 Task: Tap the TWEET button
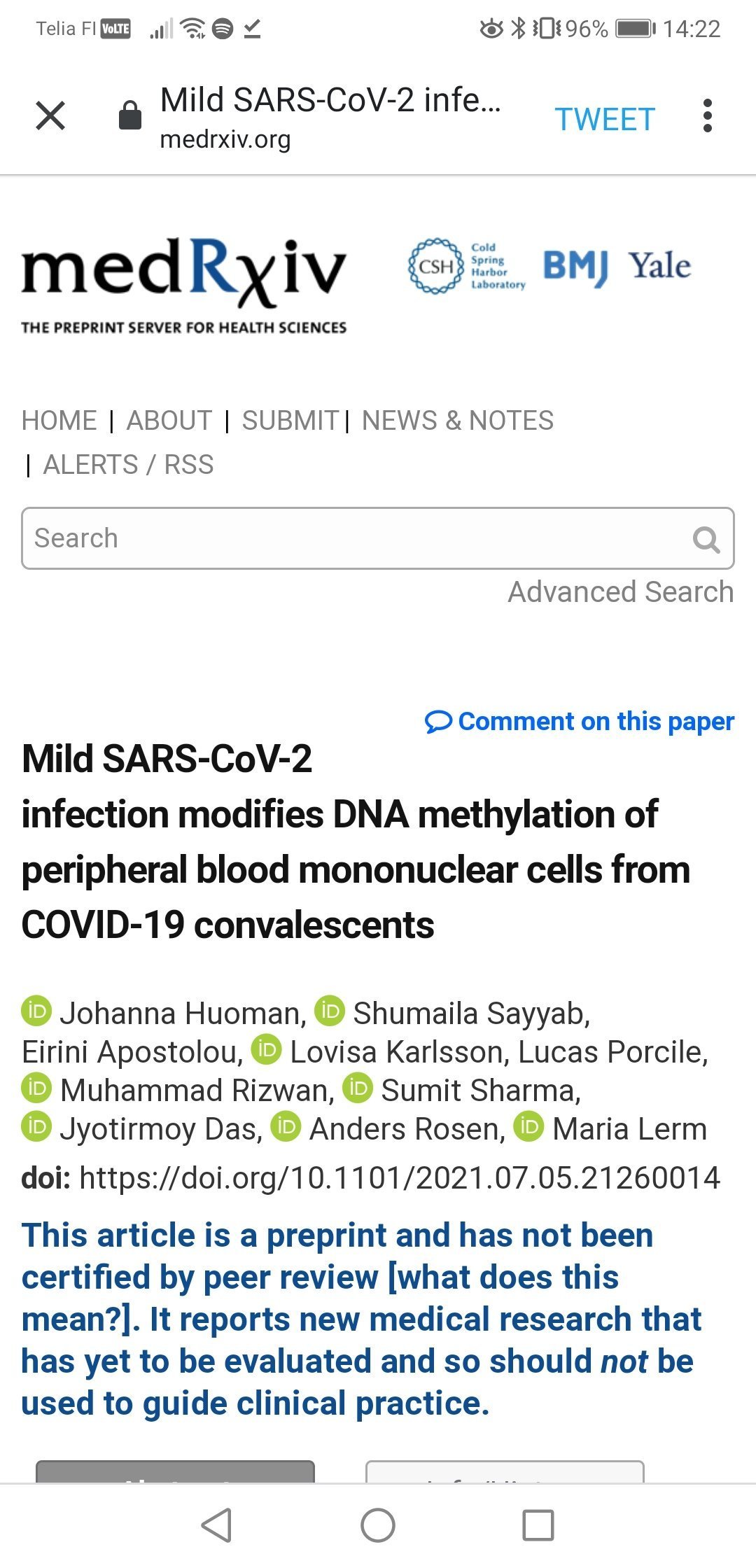coord(605,119)
